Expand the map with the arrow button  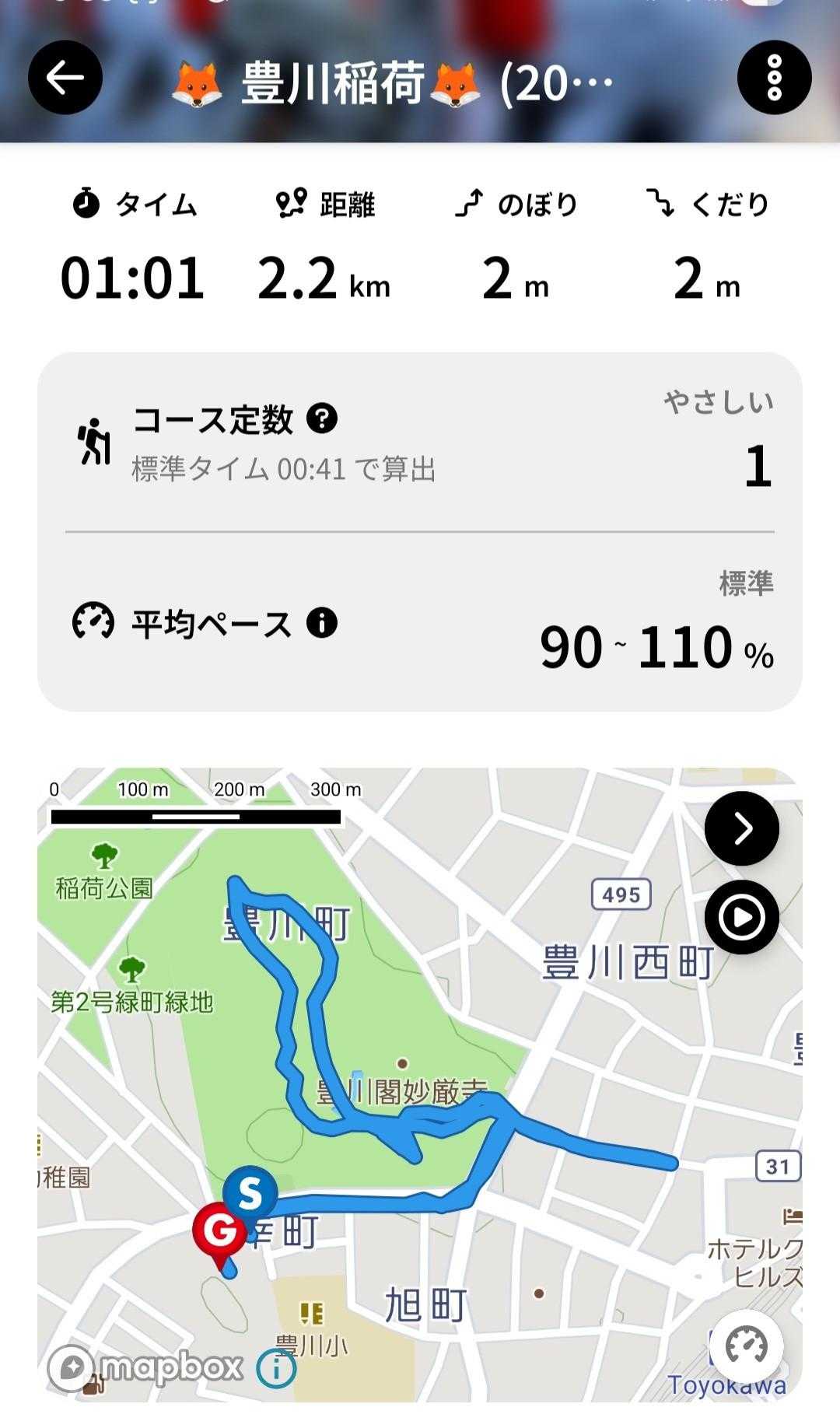tap(741, 828)
